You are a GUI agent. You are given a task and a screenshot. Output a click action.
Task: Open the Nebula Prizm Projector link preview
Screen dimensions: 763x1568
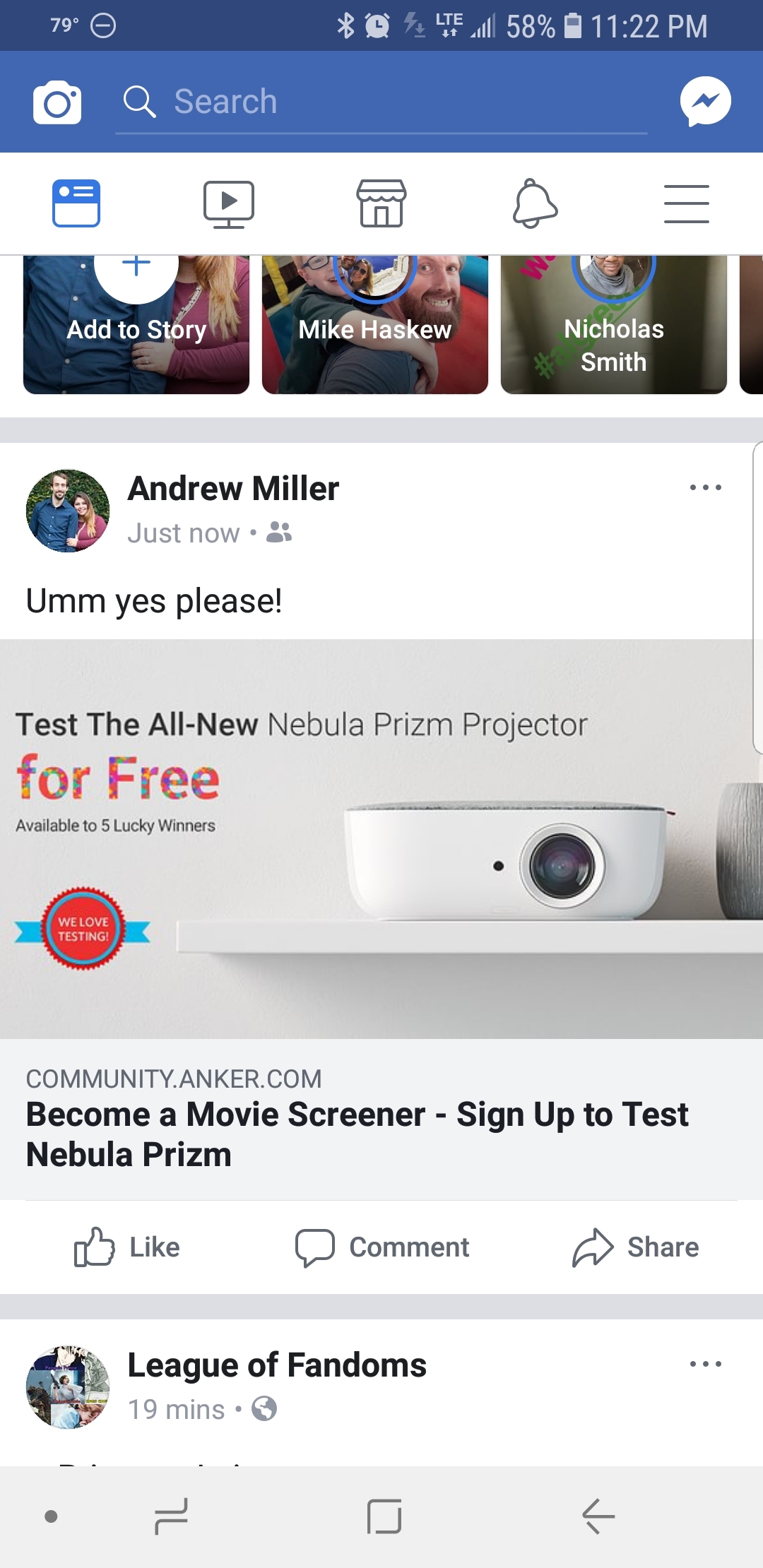[x=381, y=920]
